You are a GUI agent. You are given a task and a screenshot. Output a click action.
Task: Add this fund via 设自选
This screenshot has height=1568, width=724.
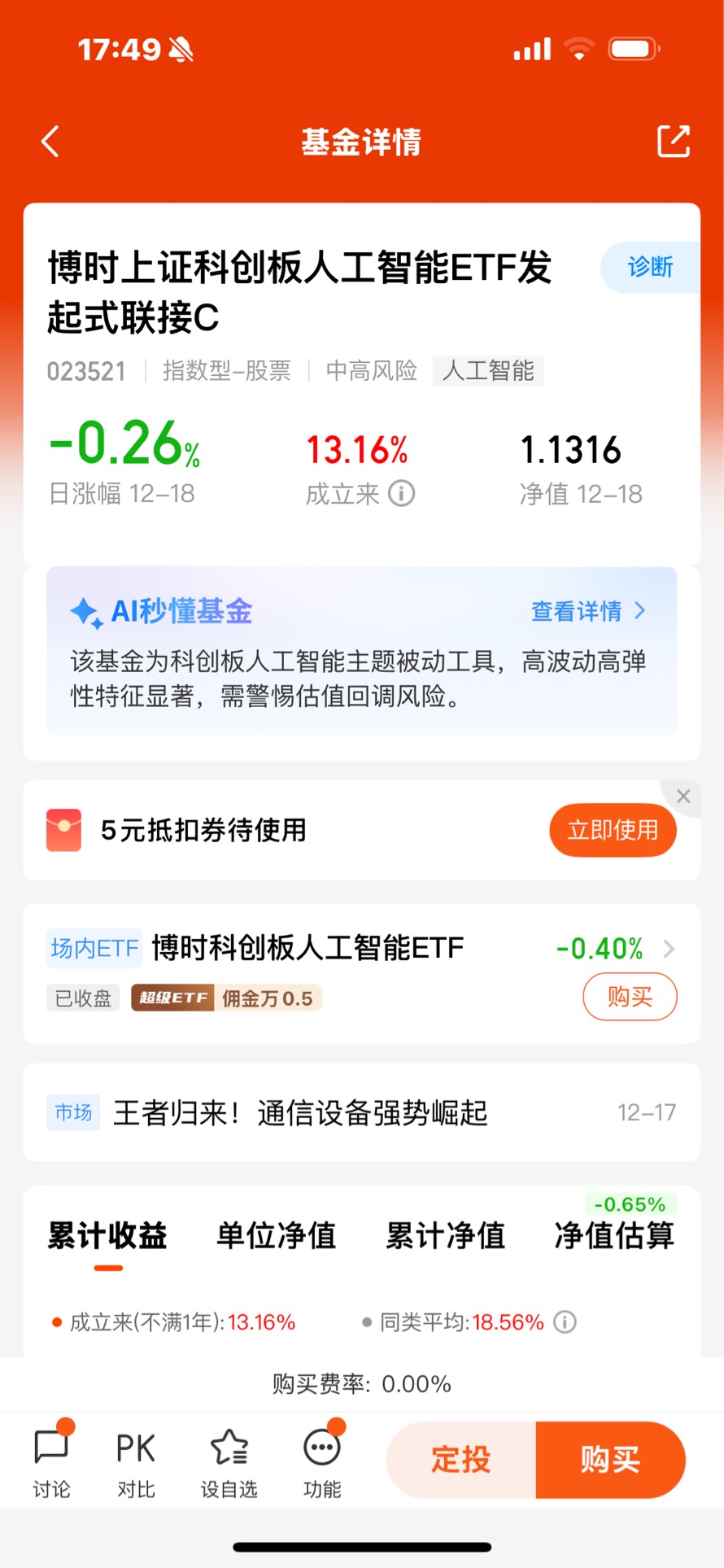click(x=229, y=1462)
